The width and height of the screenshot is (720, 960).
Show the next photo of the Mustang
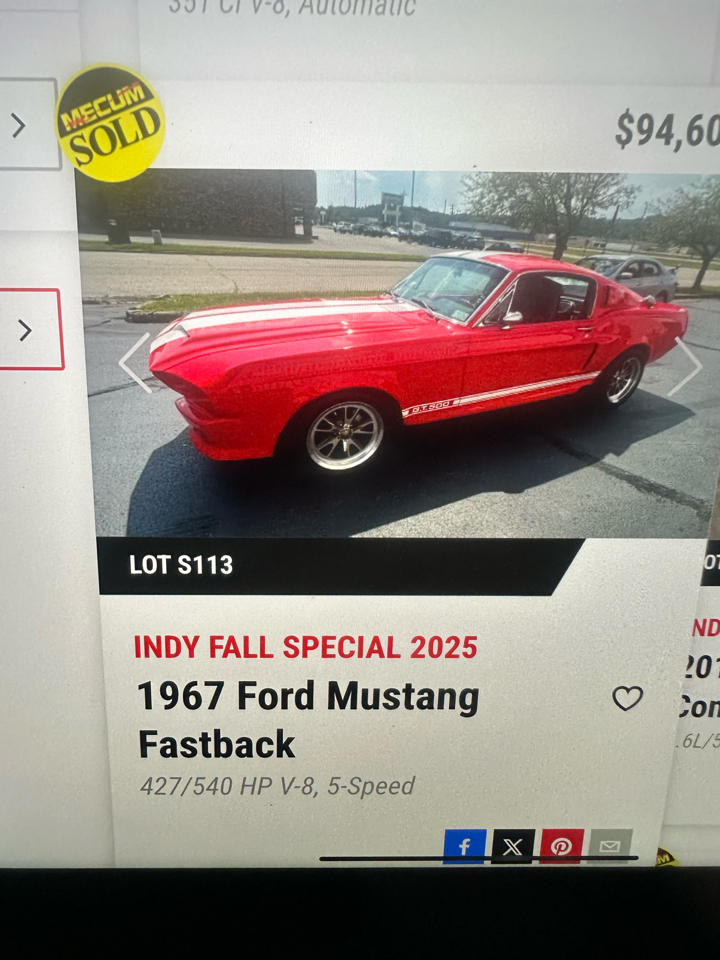[x=685, y=366]
